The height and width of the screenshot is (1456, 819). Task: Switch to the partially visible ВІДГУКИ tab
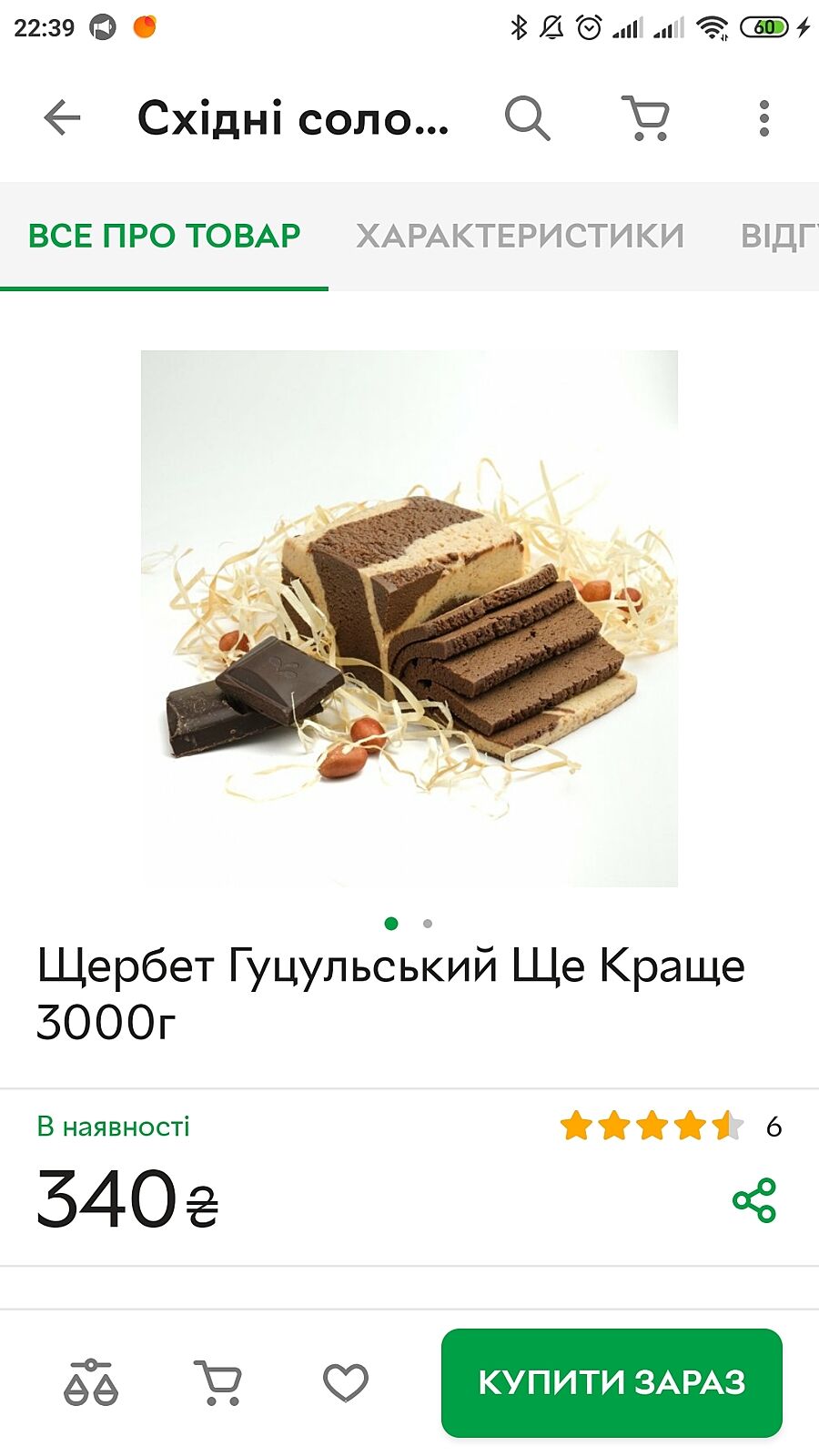click(x=779, y=236)
